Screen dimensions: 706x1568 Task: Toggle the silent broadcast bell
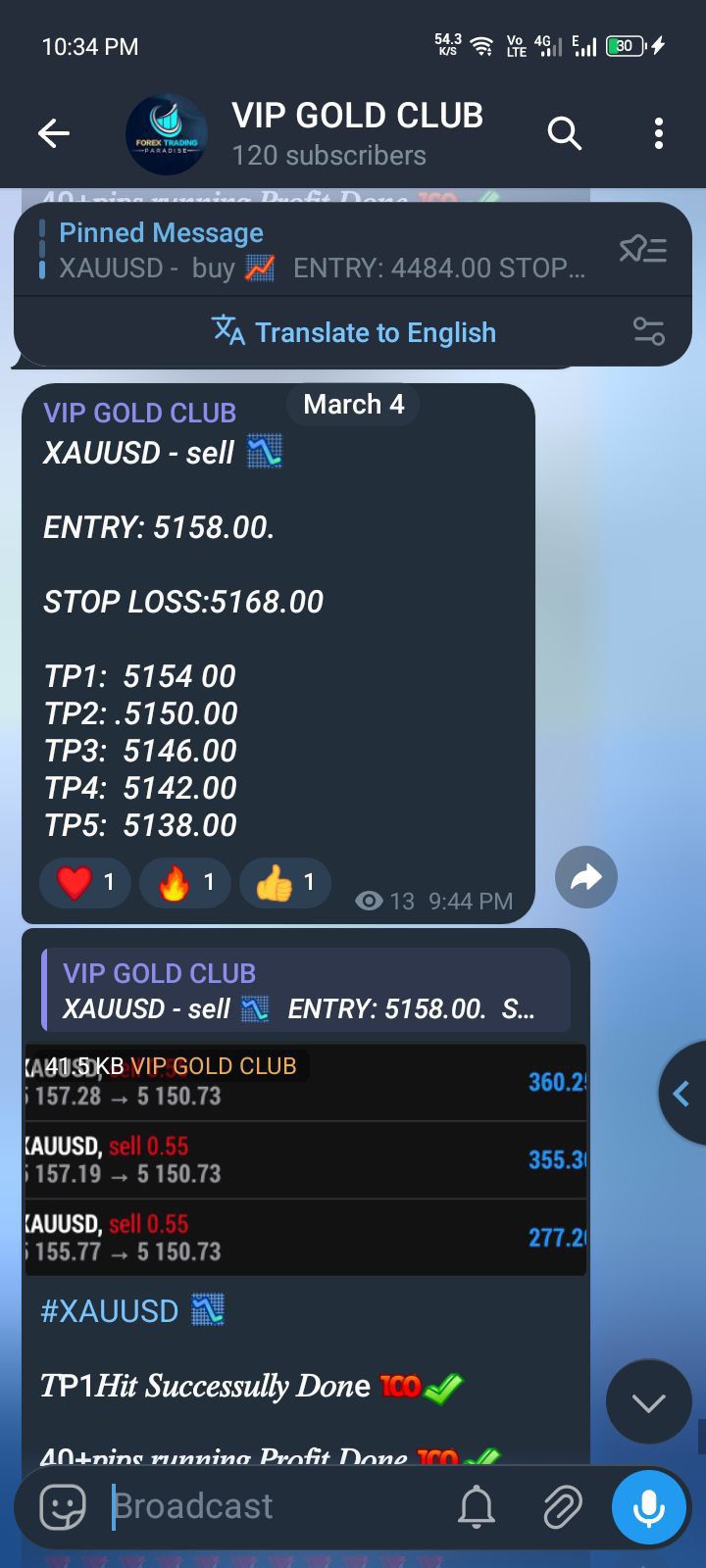[x=477, y=1506]
